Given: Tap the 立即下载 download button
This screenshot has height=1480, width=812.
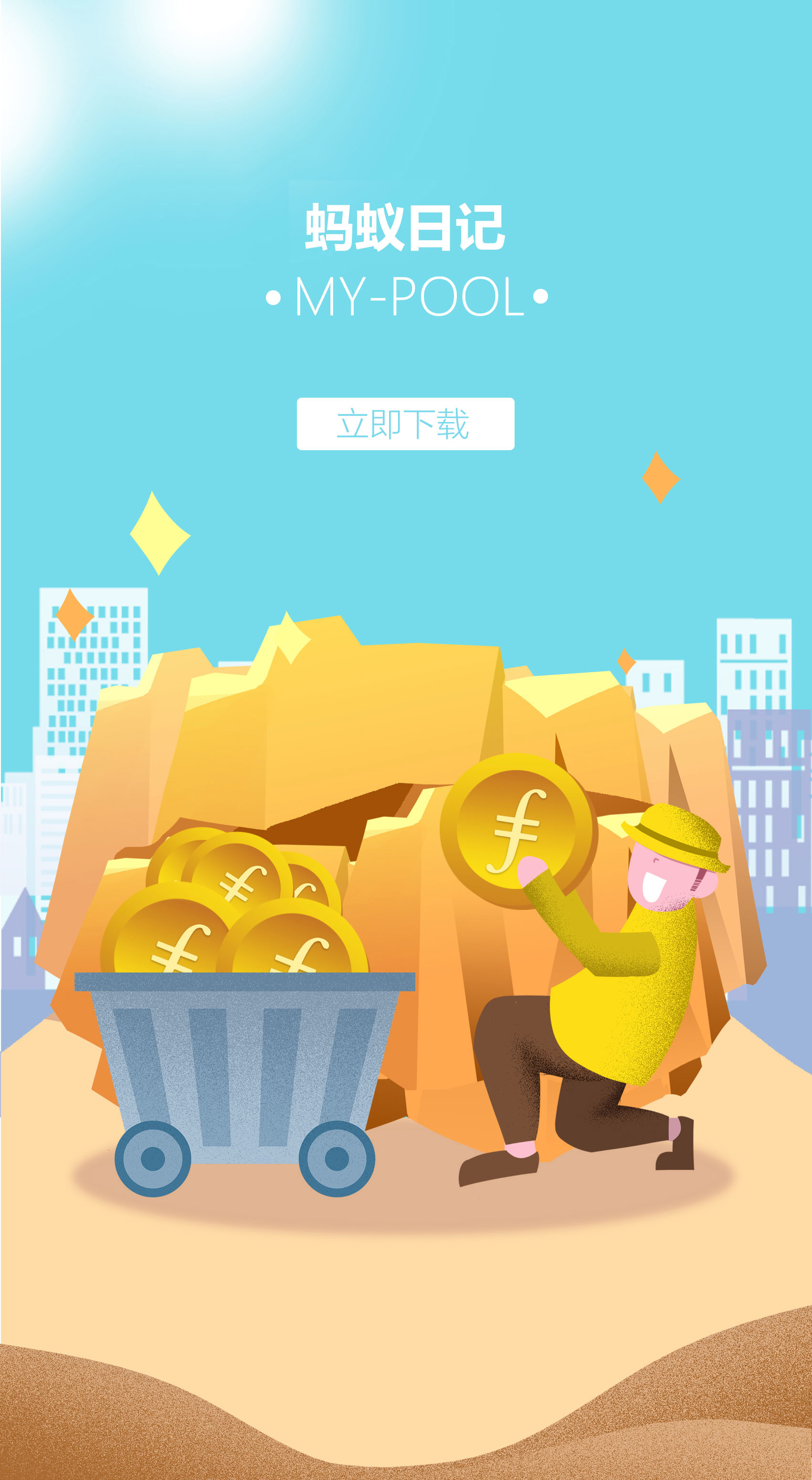Looking at the screenshot, I should (x=405, y=424).
